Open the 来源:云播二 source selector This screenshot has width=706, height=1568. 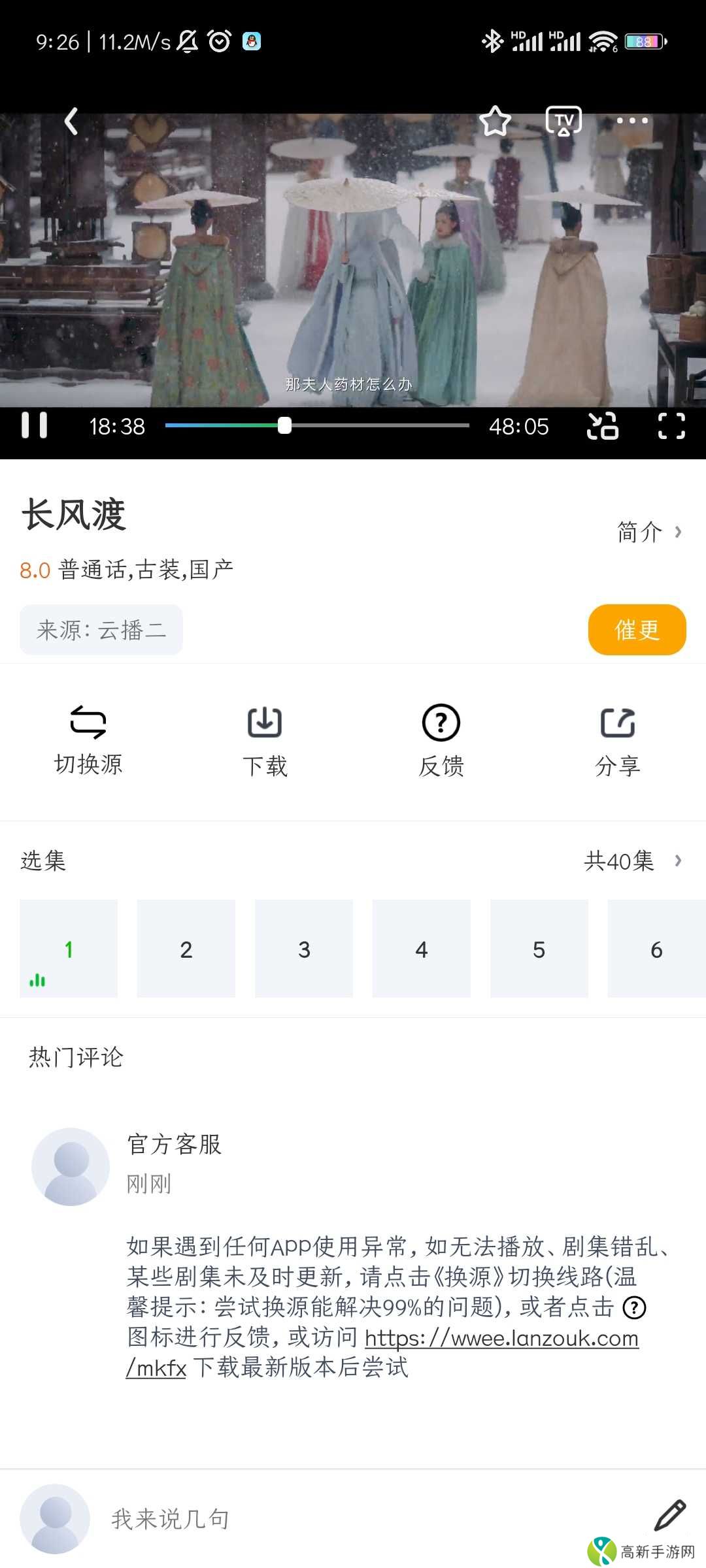coord(101,629)
